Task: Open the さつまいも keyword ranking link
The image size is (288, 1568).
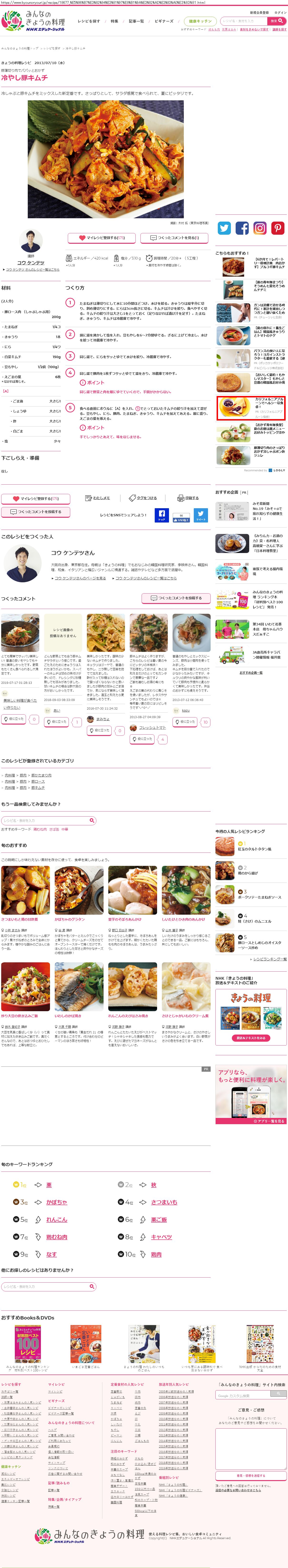Action: (164, 1202)
